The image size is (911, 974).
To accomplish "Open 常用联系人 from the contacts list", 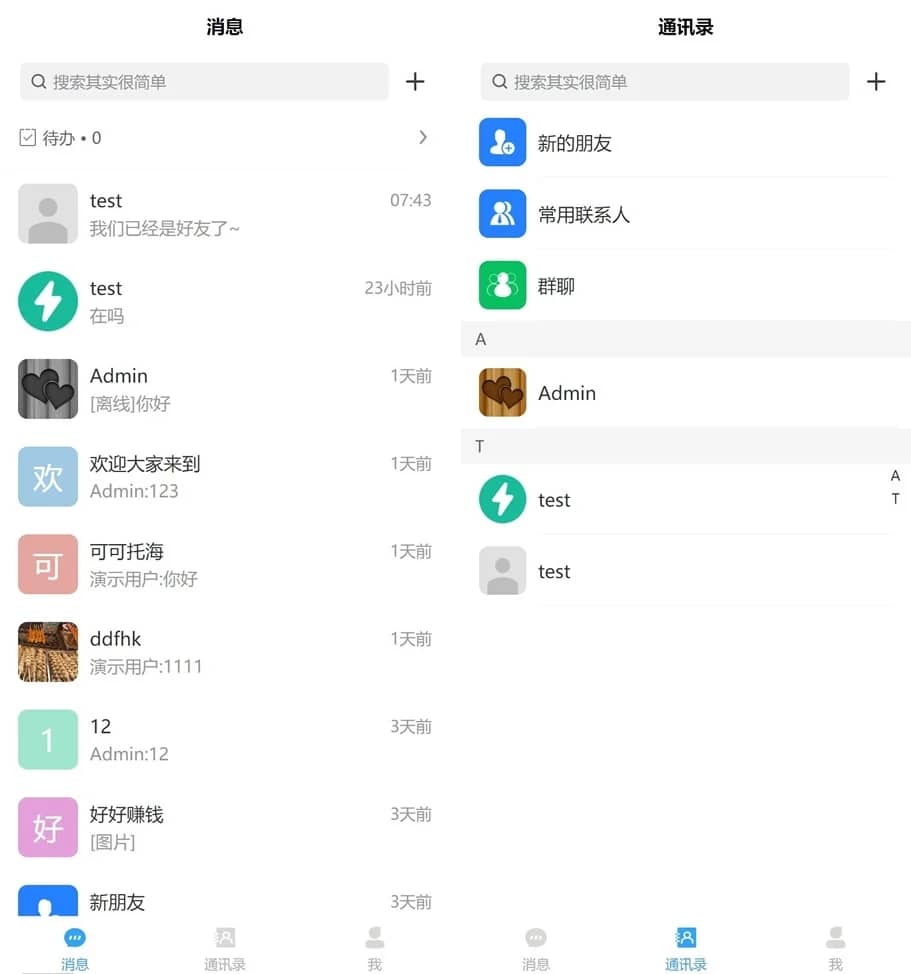I will click(x=584, y=214).
